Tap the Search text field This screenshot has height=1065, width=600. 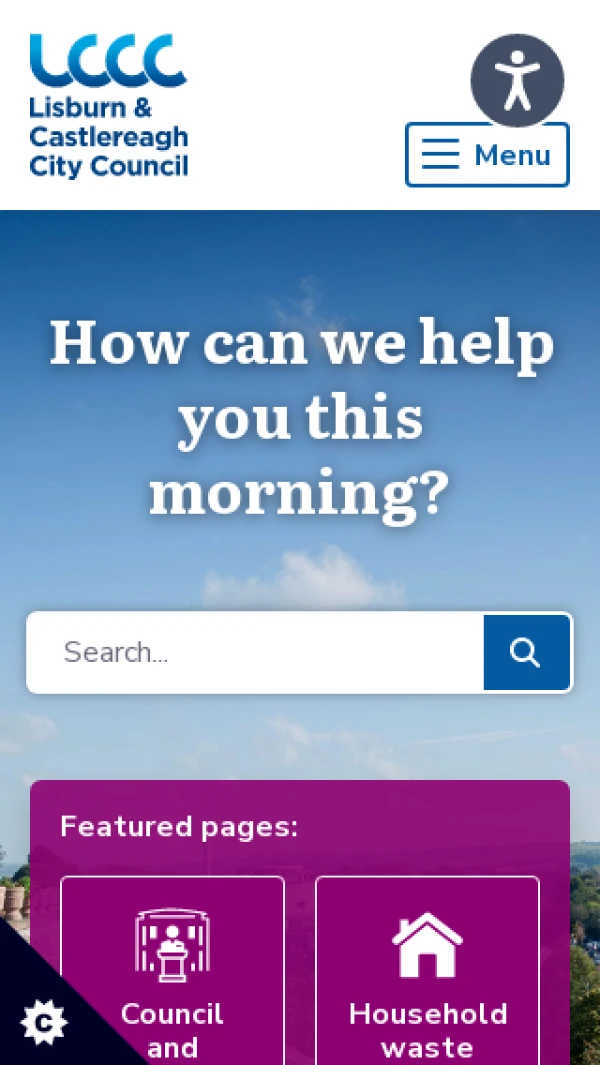point(256,653)
